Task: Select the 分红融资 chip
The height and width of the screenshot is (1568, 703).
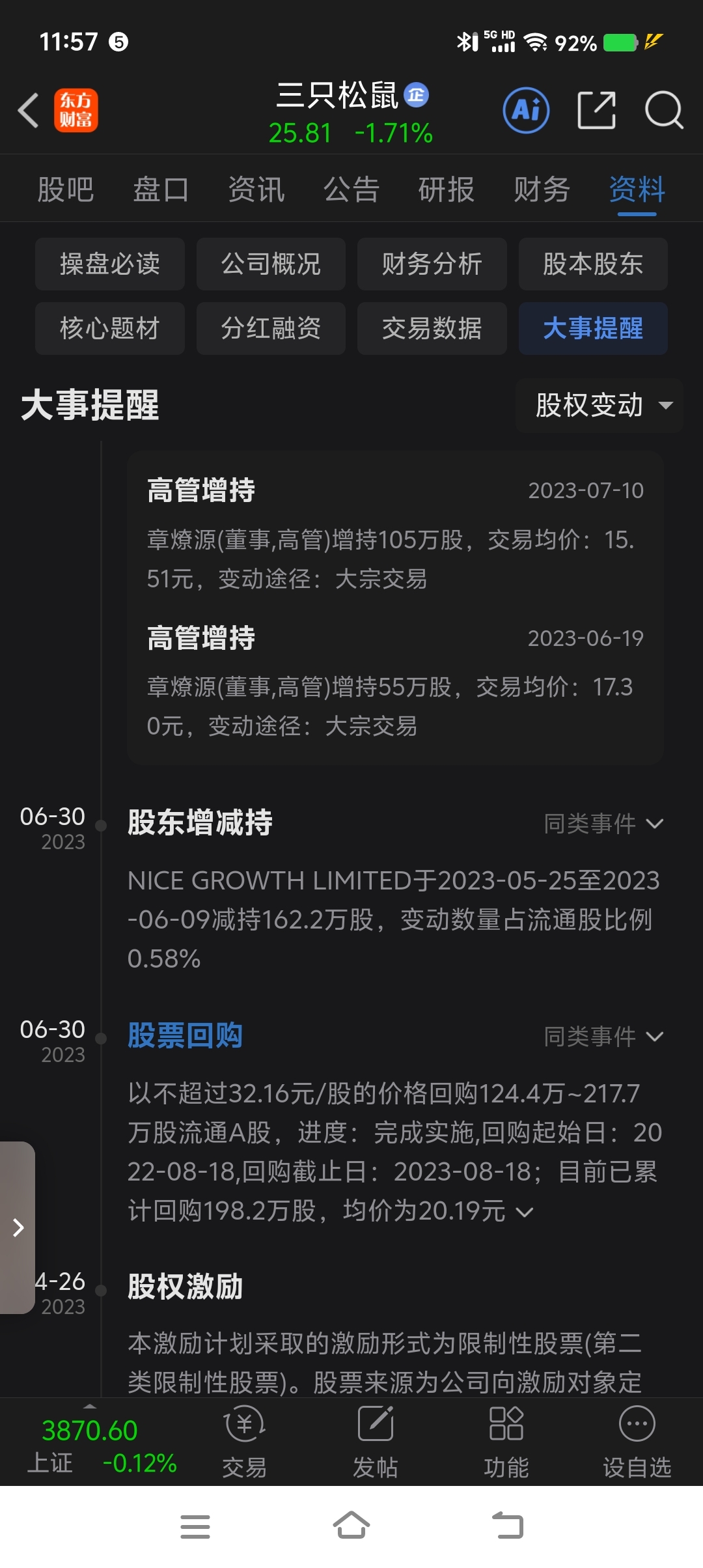Action: [x=271, y=328]
